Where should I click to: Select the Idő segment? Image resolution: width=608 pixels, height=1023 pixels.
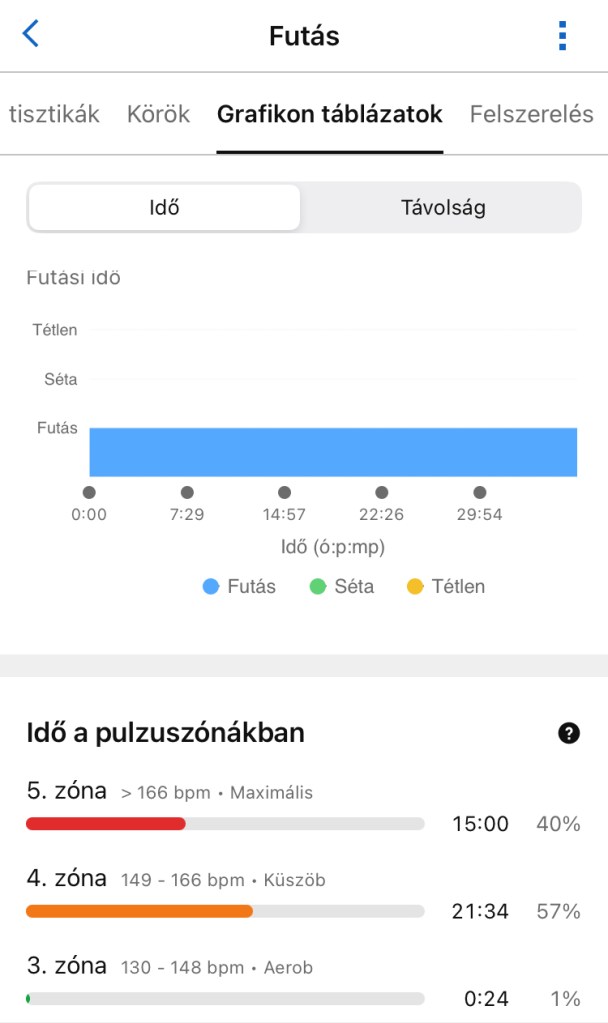(x=164, y=208)
